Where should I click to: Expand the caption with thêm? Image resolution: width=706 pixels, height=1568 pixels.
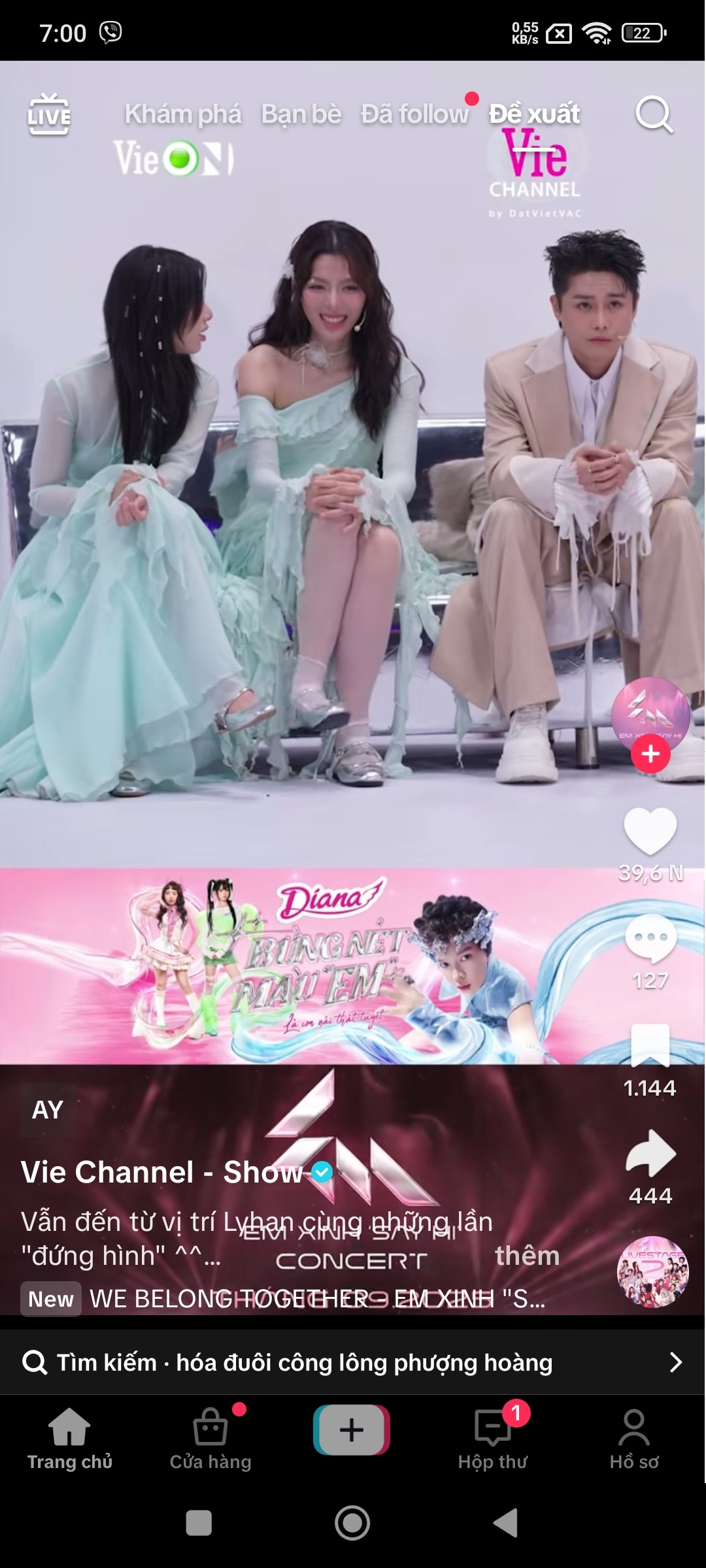point(527,1256)
